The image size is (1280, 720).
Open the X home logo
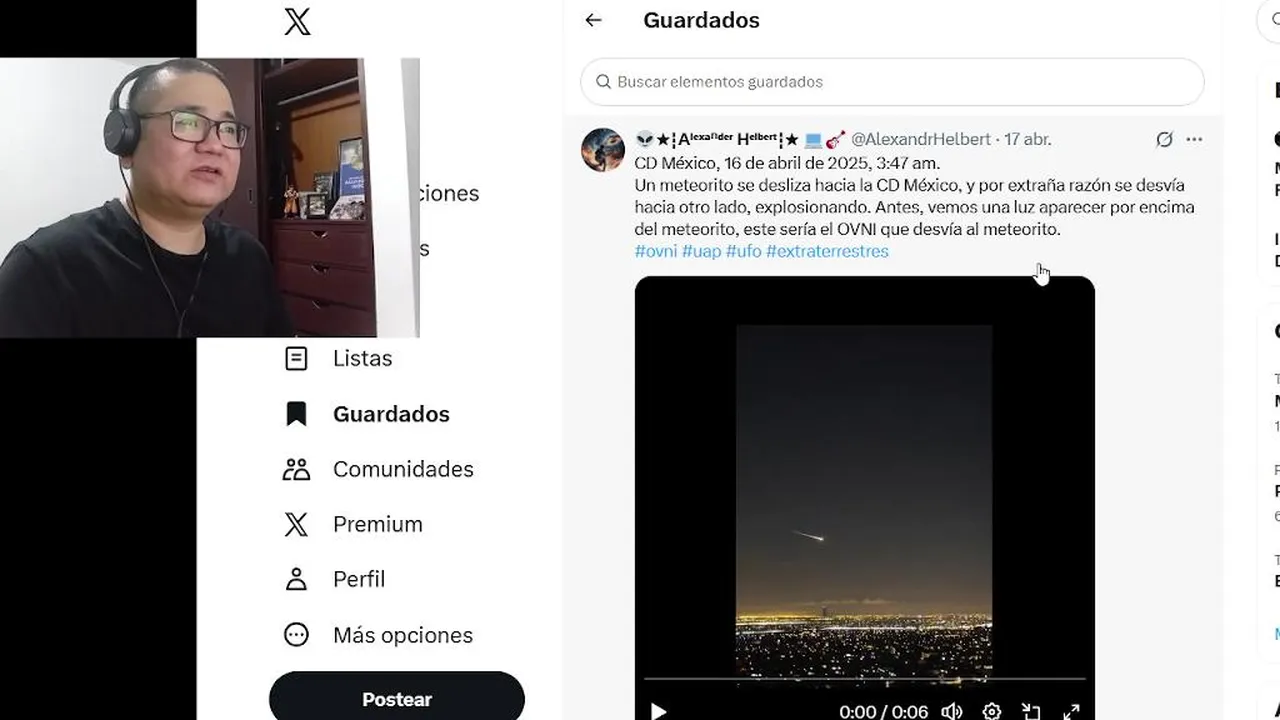(x=297, y=21)
